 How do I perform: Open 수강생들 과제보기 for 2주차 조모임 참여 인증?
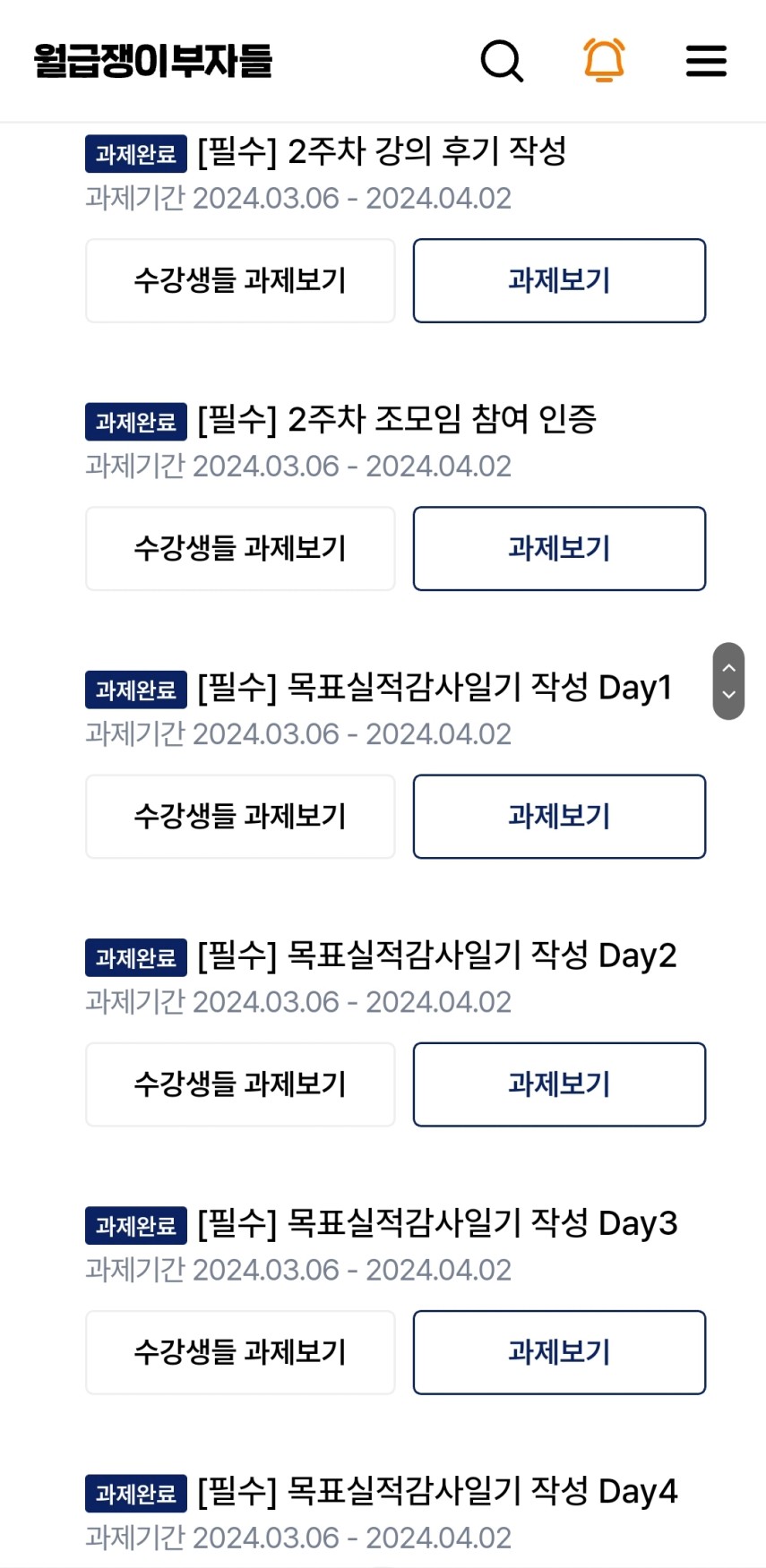pyautogui.click(x=240, y=548)
